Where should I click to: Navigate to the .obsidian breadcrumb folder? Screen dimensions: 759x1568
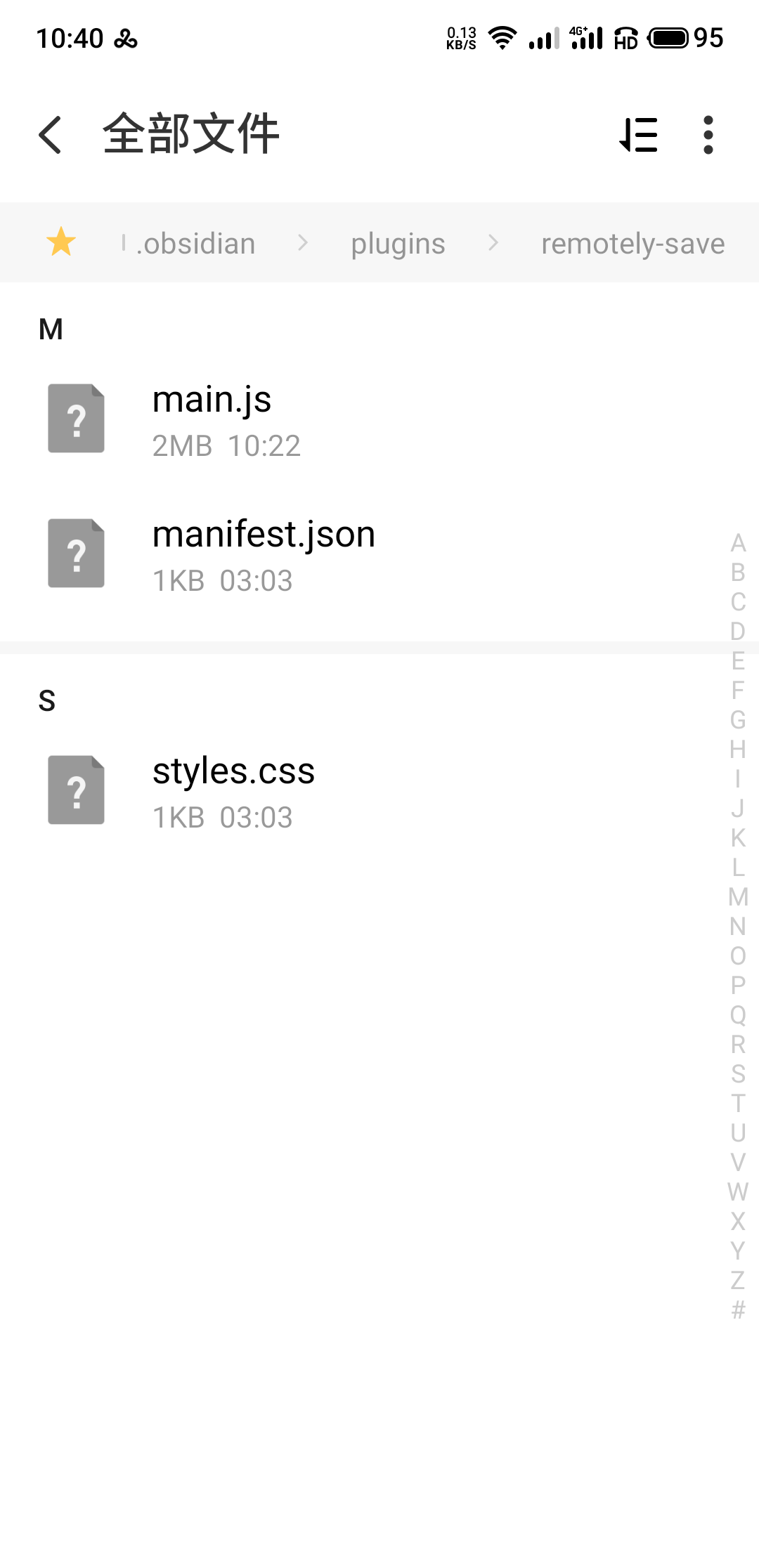(x=197, y=242)
